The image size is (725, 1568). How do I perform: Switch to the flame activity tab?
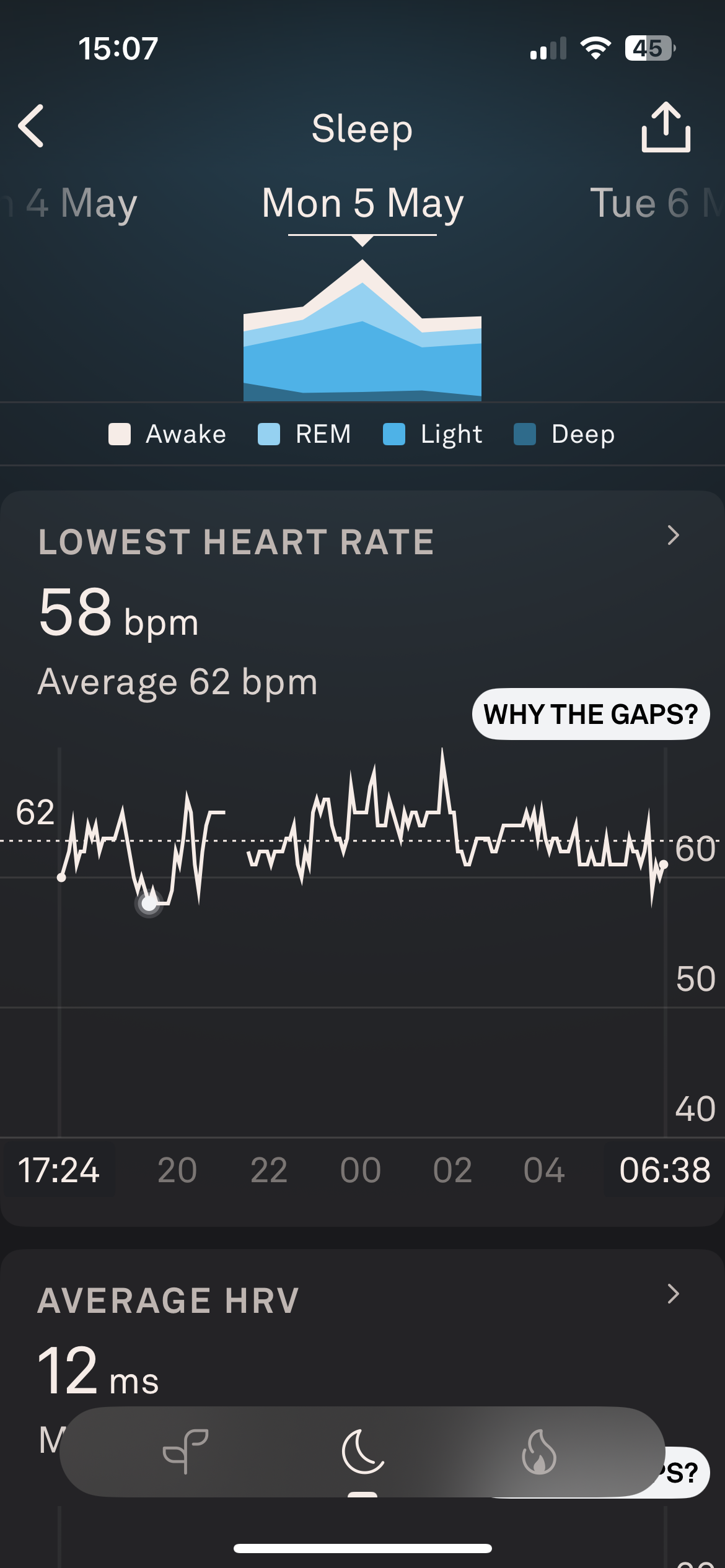[539, 1451]
